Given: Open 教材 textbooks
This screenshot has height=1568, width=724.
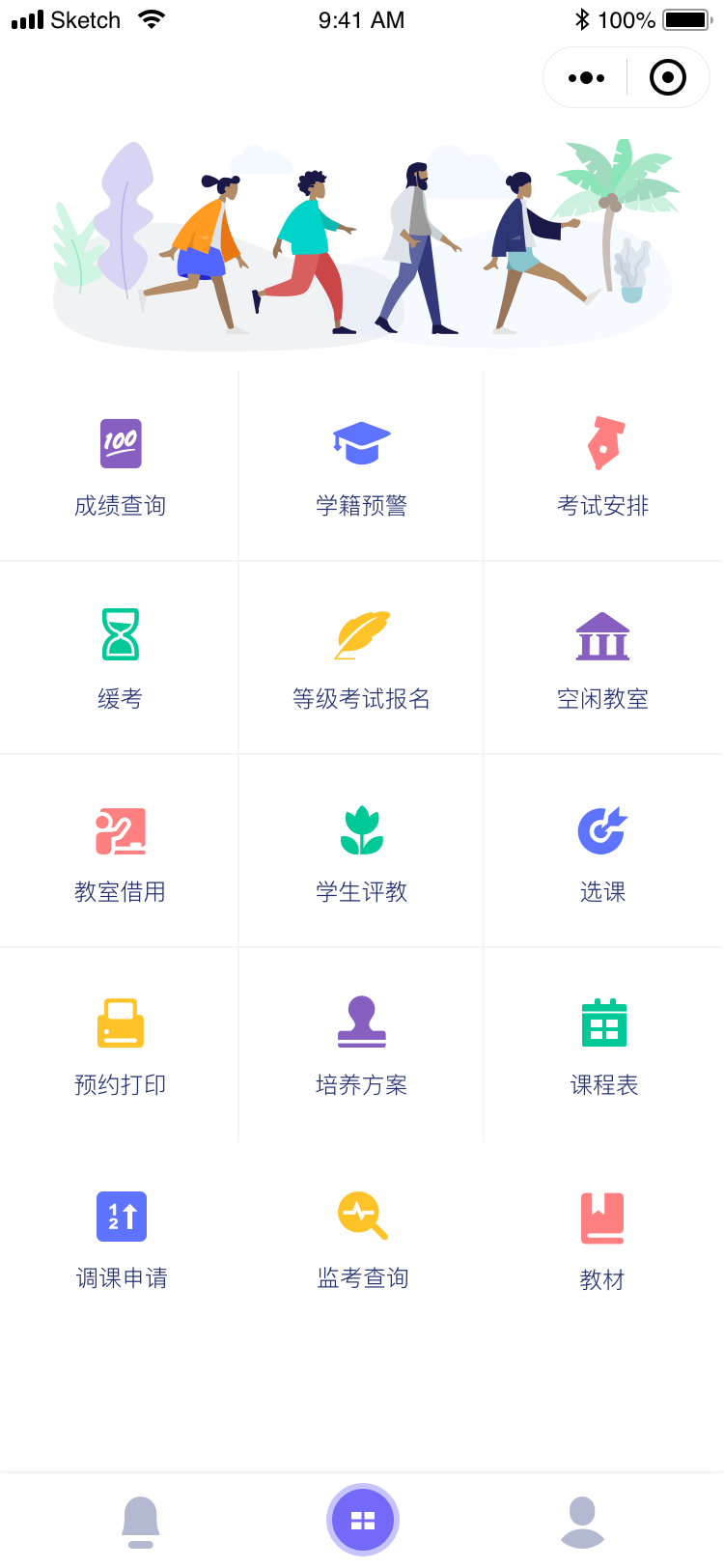Looking at the screenshot, I should pyautogui.click(x=603, y=1238).
